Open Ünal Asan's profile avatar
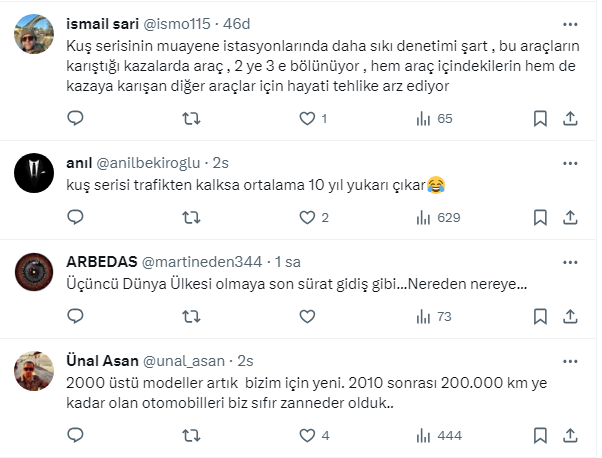The width and height of the screenshot is (602, 458). 34,372
